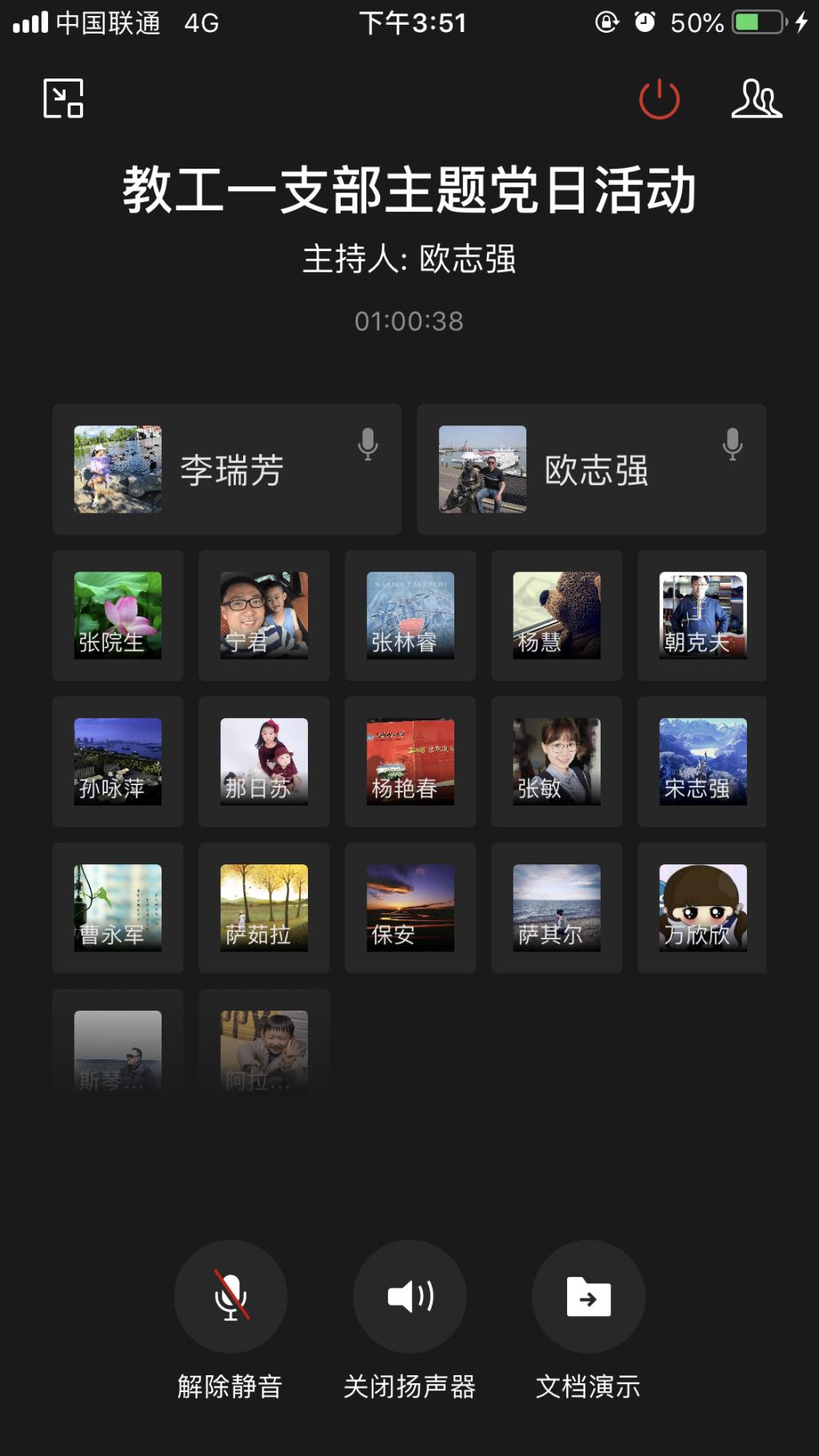Open participant 万欣欣

pos(702,908)
